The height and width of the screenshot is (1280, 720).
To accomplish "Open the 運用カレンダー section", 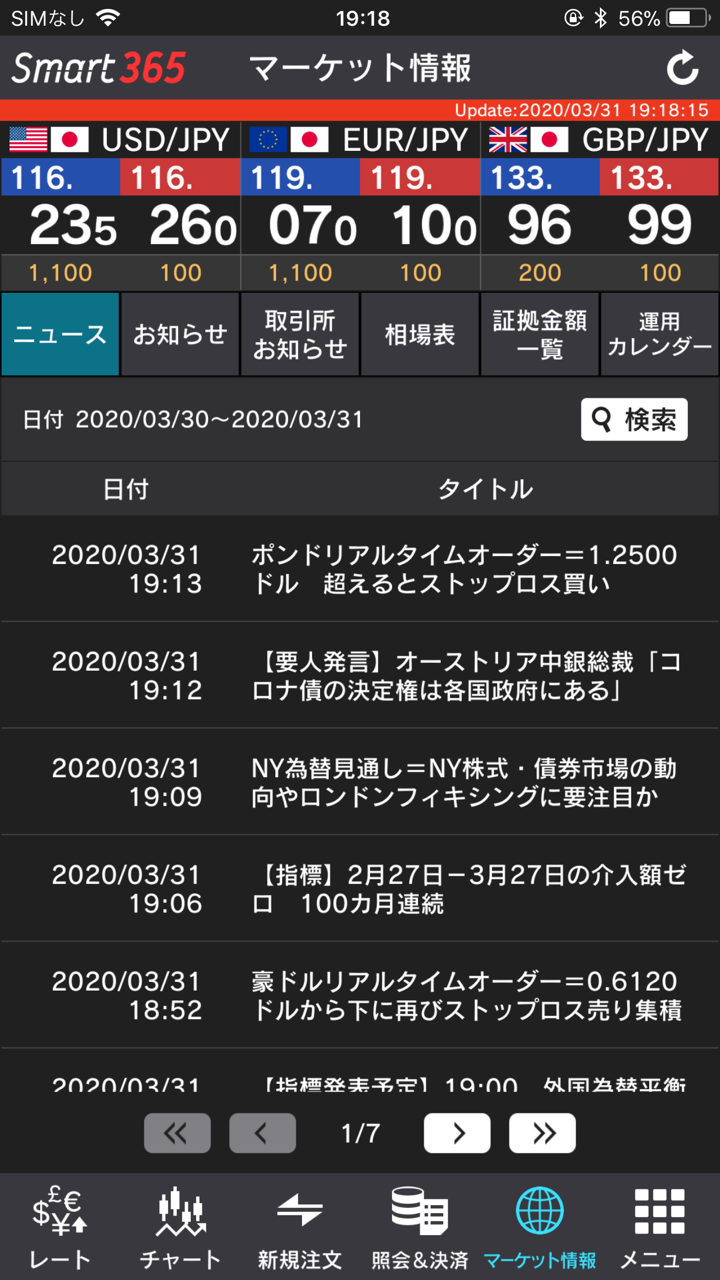I will point(658,333).
